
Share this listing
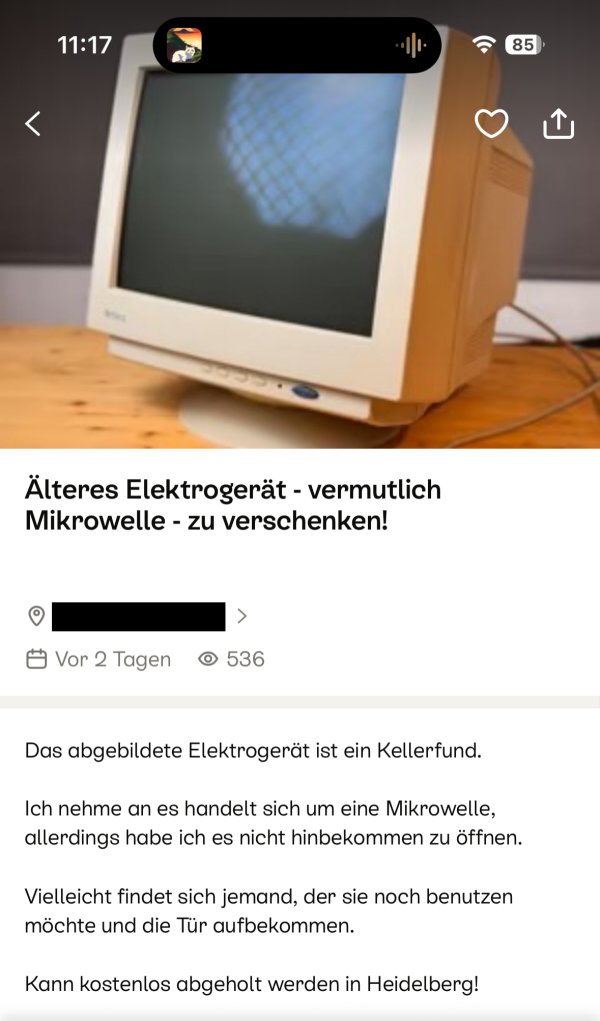coord(558,124)
